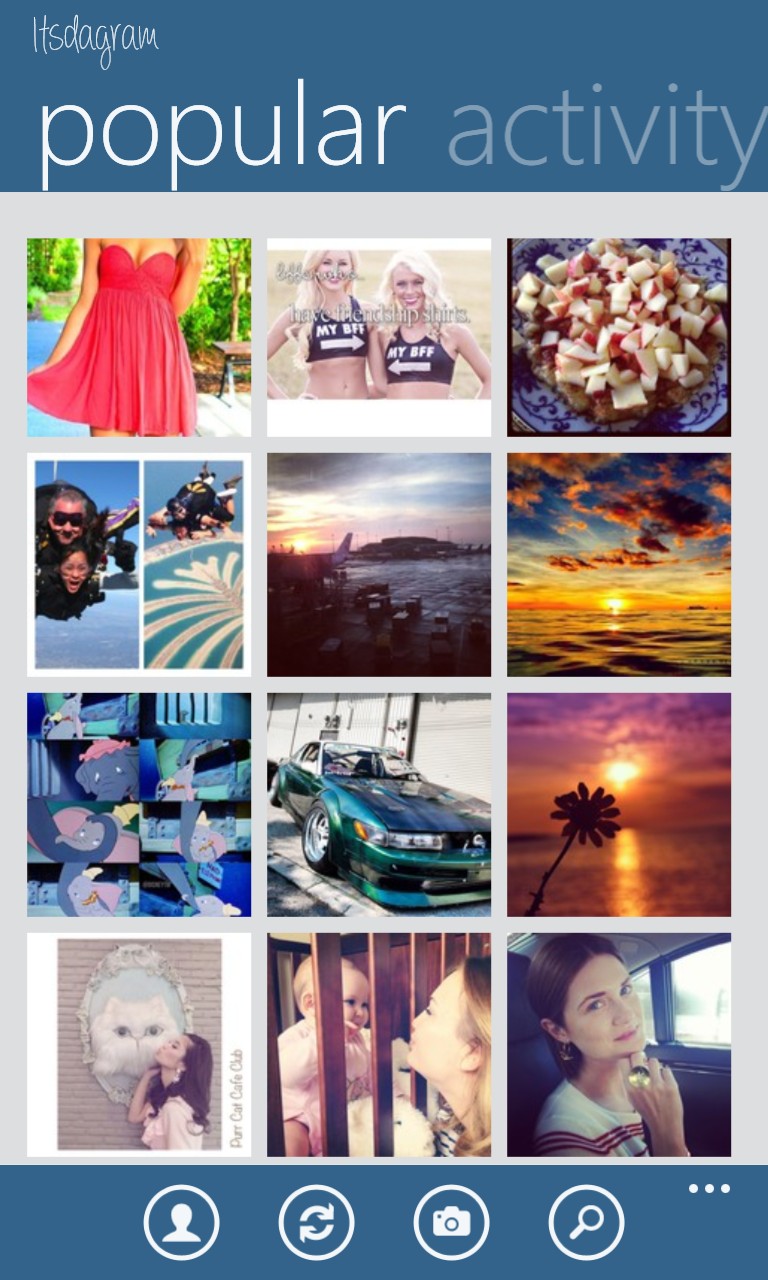The height and width of the screenshot is (1280, 768).
Task: Open the search magnifier icon
Action: point(586,1222)
